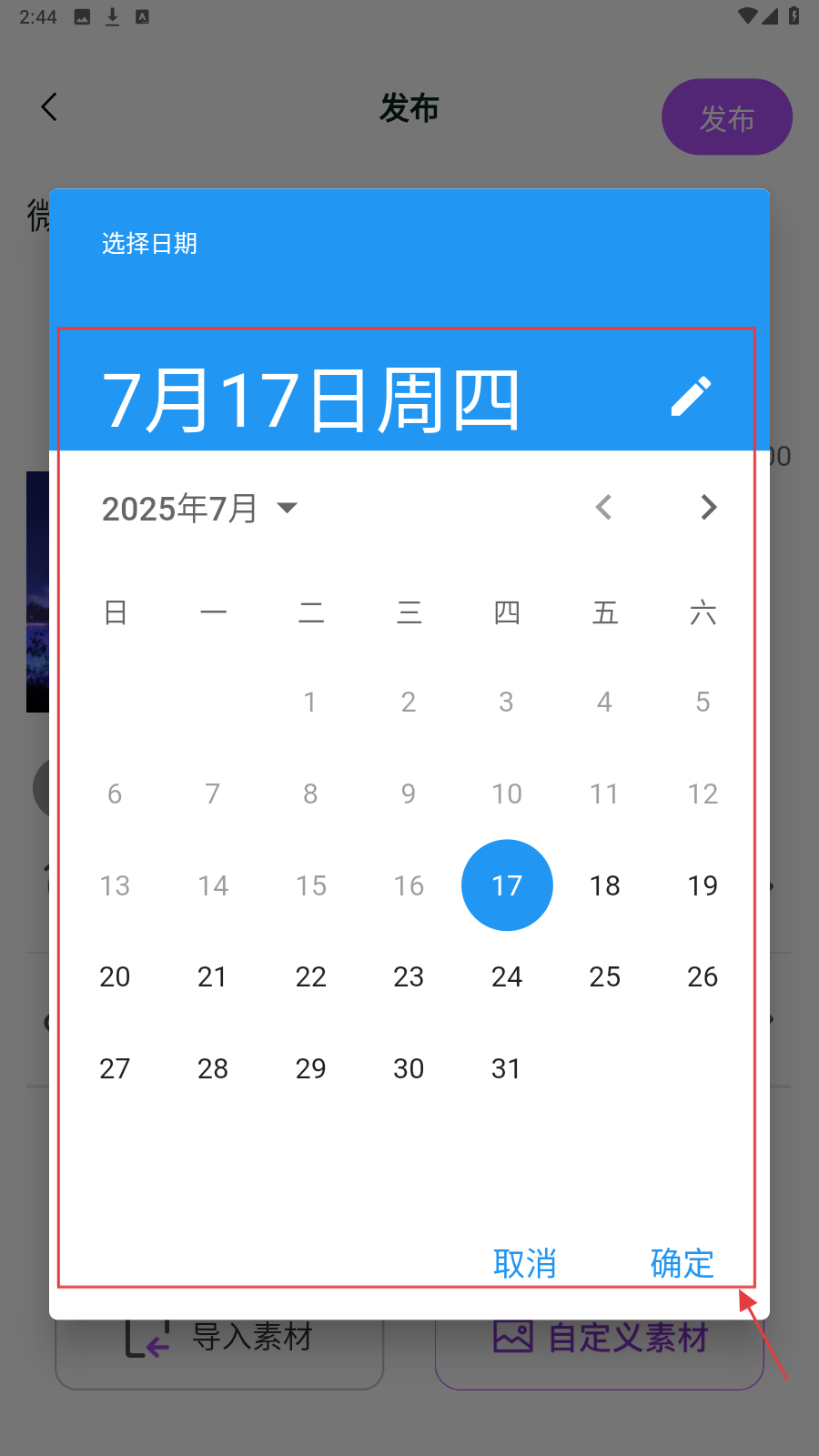Screen dimensions: 819x1456
Task: Select July 19 in the calendar
Action: tap(703, 885)
